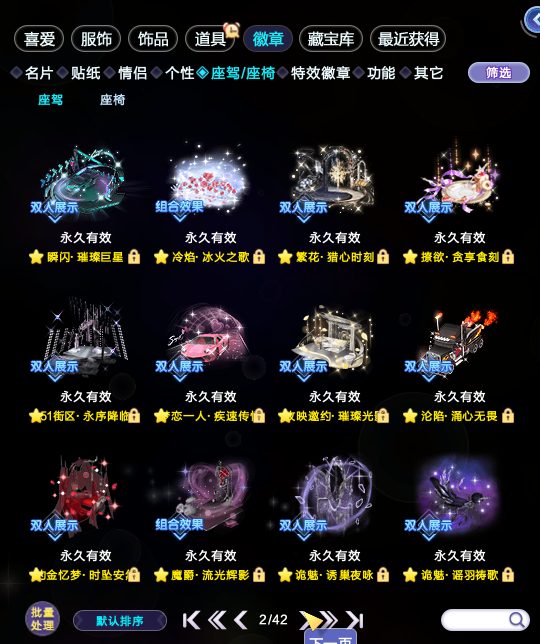Select the 冷焰·冰火之歌 mount item
Screen dimensions: 540x644
tap(210, 185)
